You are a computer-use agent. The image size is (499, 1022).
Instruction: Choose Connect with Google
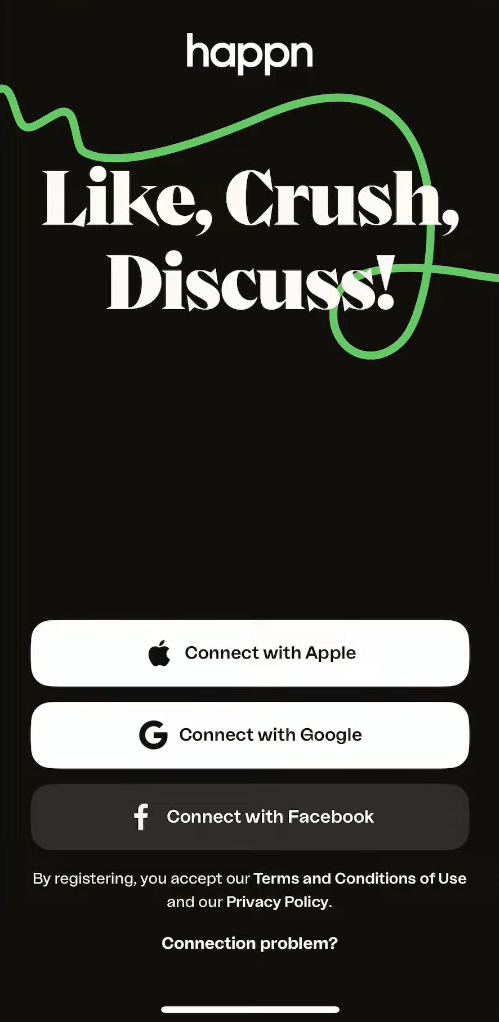[250, 735]
